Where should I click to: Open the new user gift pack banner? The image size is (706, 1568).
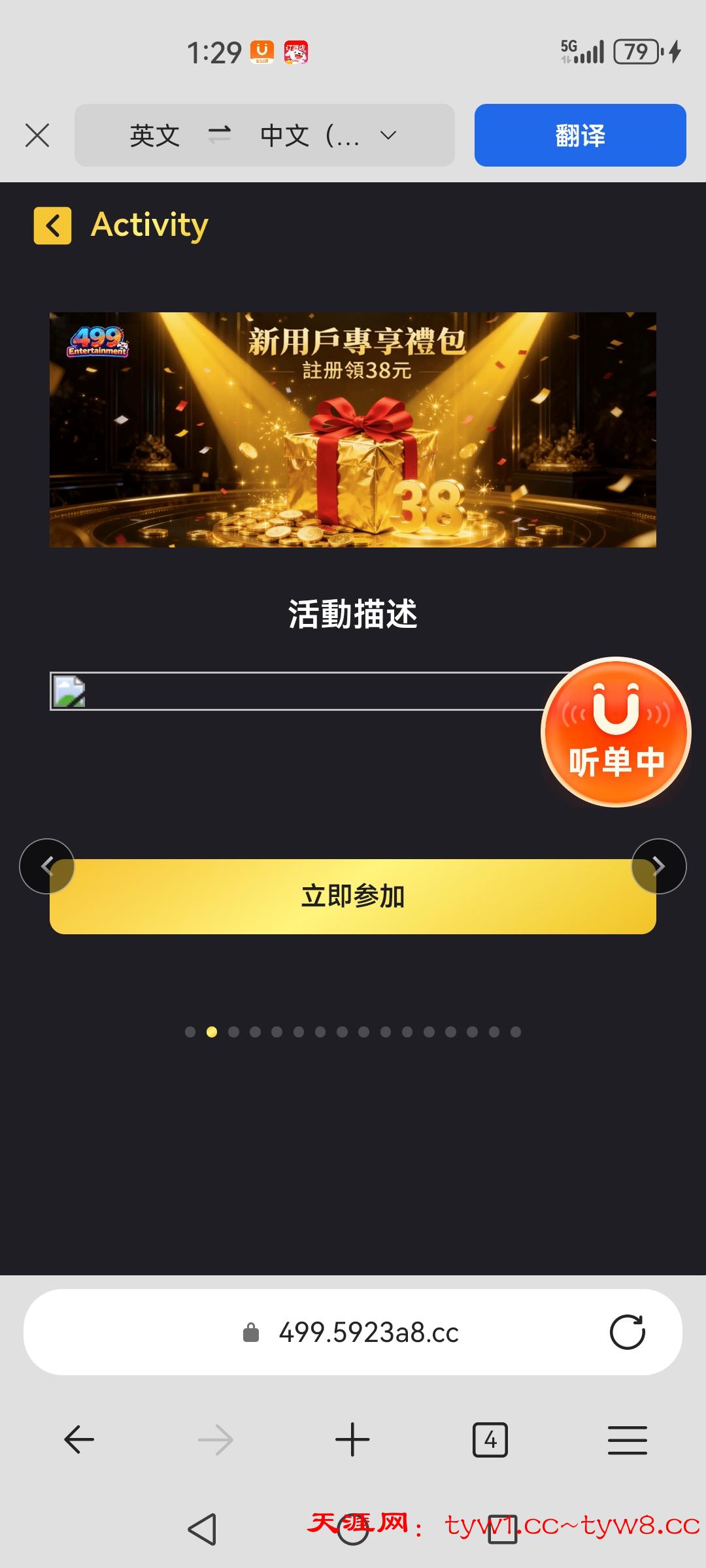[353, 429]
